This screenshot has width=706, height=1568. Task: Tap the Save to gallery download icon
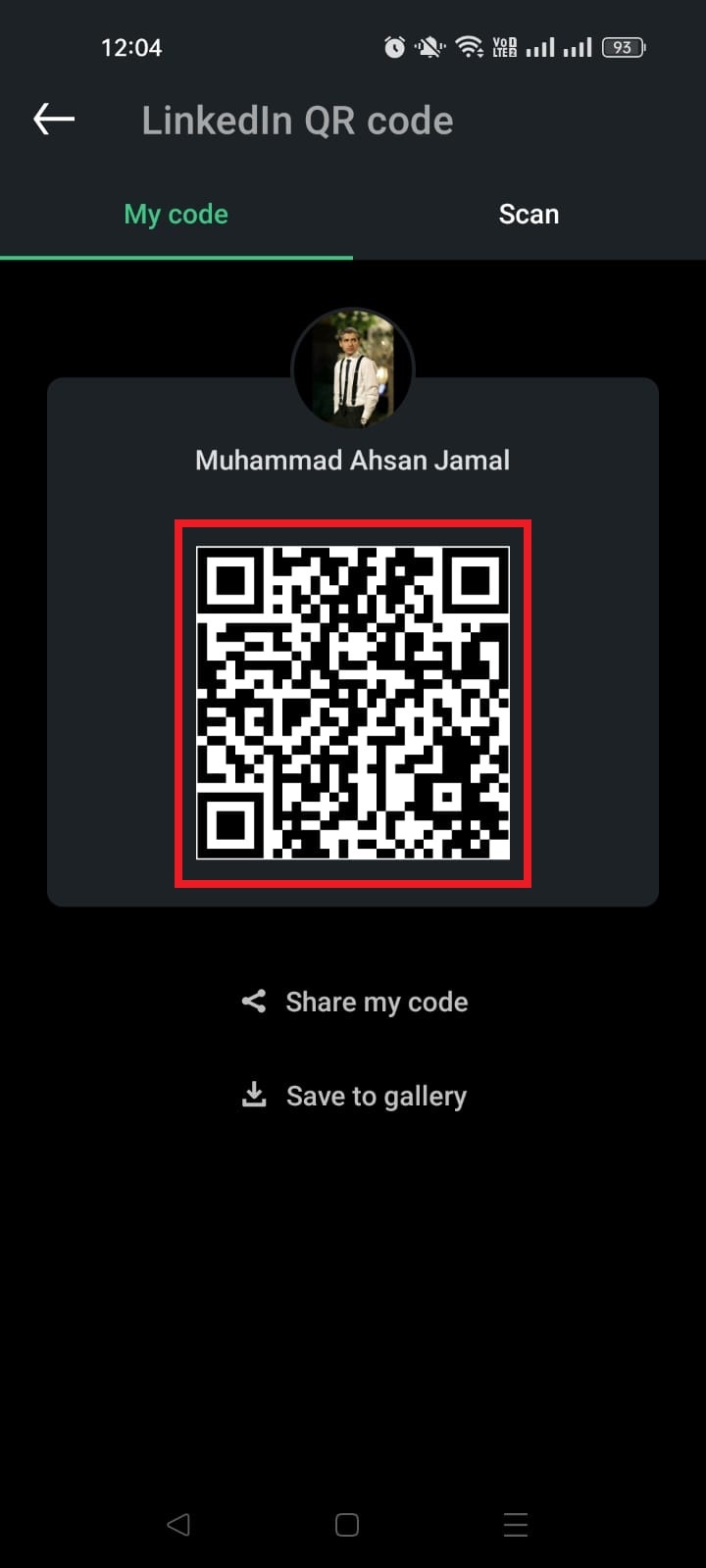pyautogui.click(x=253, y=1095)
